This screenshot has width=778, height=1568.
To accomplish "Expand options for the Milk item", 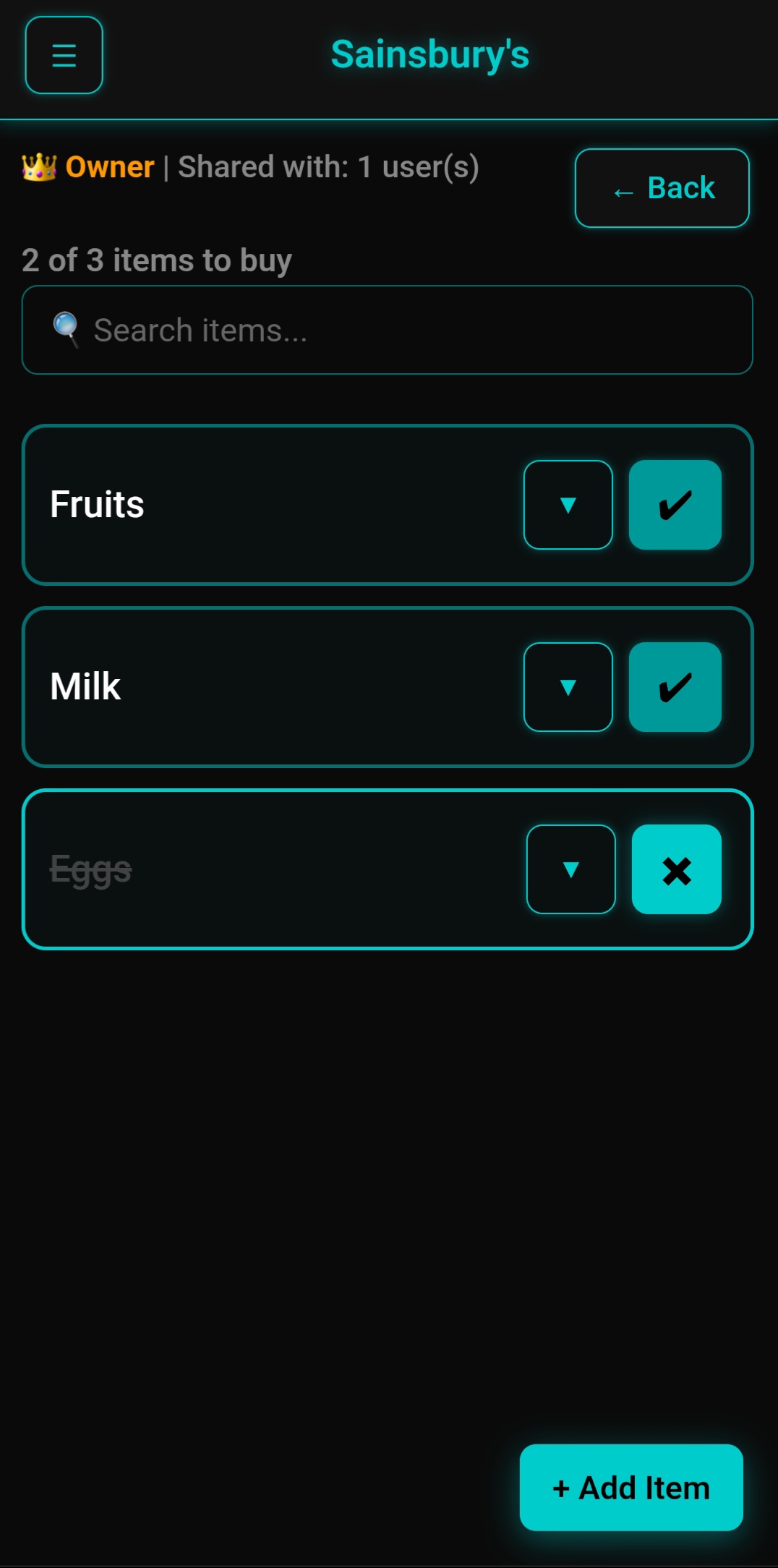I will click(x=568, y=687).
